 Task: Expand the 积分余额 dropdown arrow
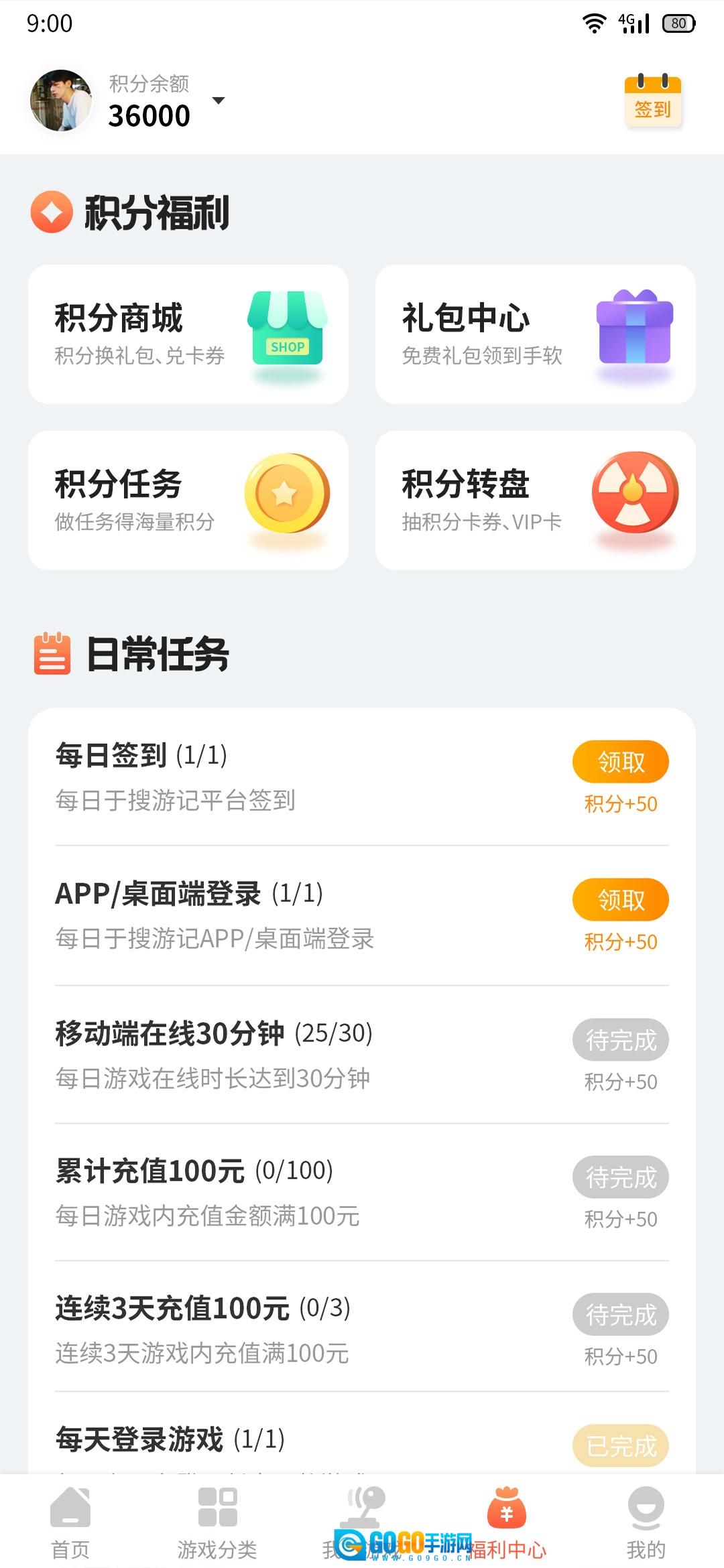[219, 102]
